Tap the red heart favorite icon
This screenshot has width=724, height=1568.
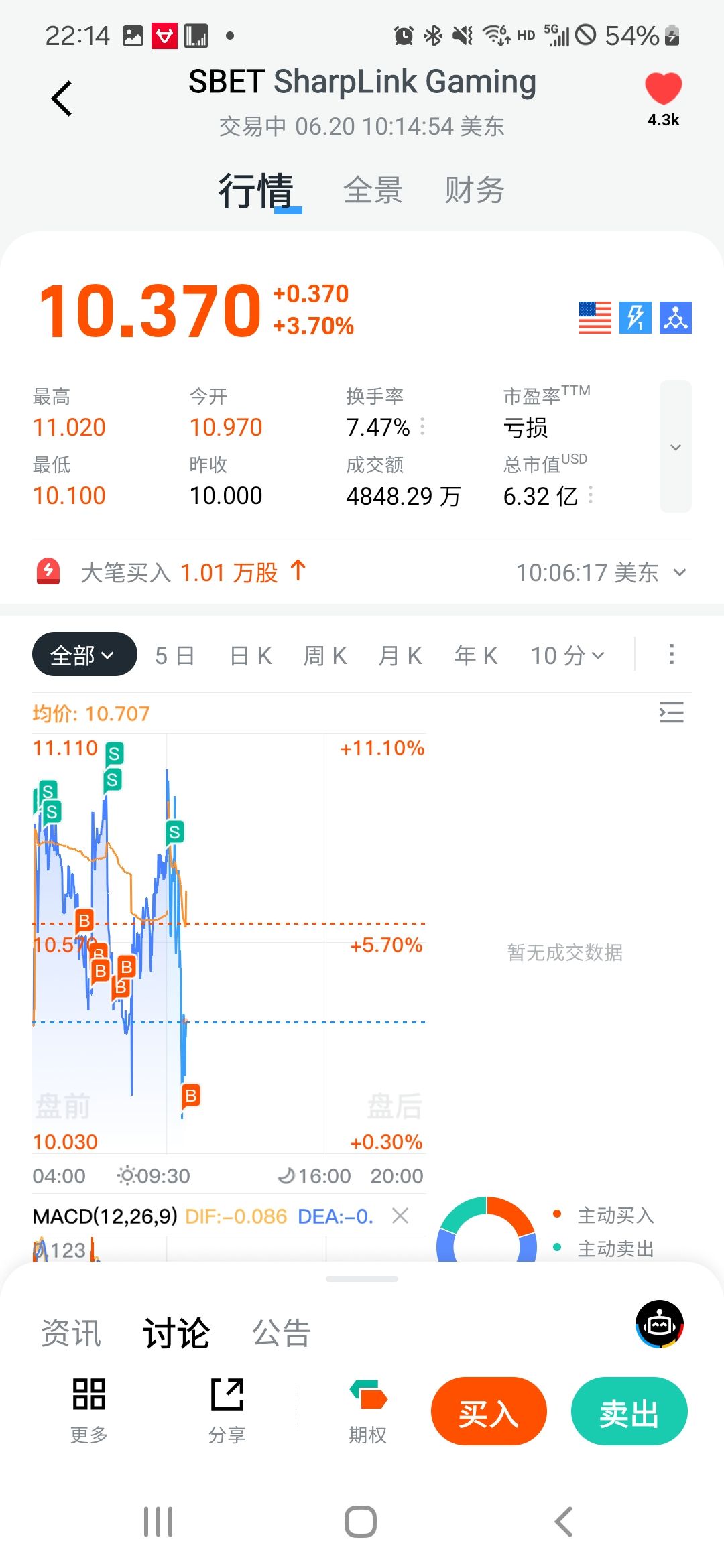[663, 89]
